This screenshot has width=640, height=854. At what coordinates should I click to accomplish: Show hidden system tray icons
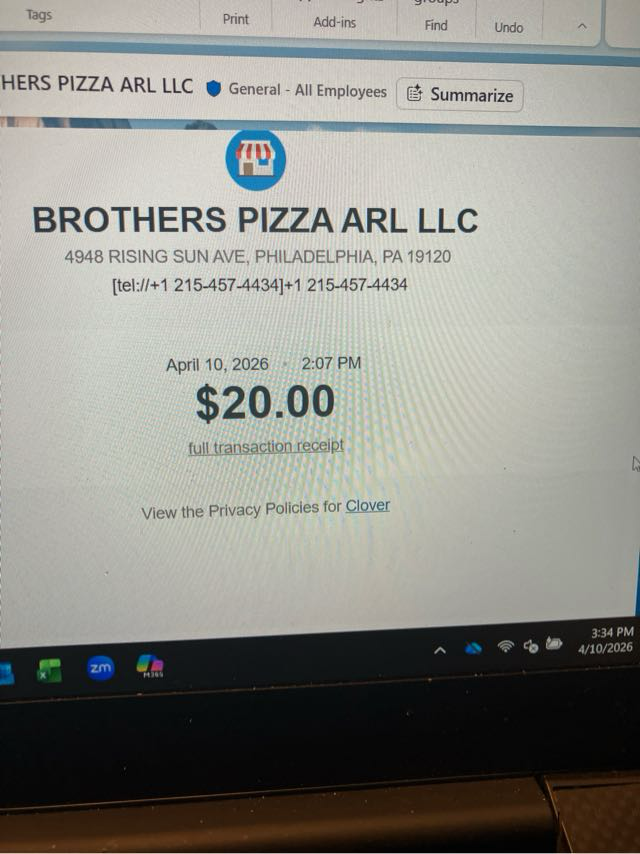[x=439, y=650]
